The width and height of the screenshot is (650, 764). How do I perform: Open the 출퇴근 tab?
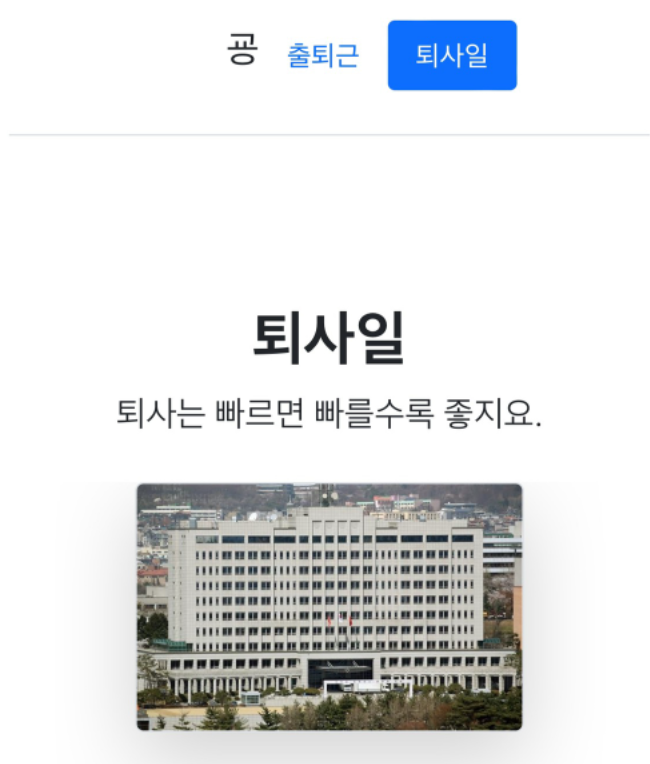point(322,55)
